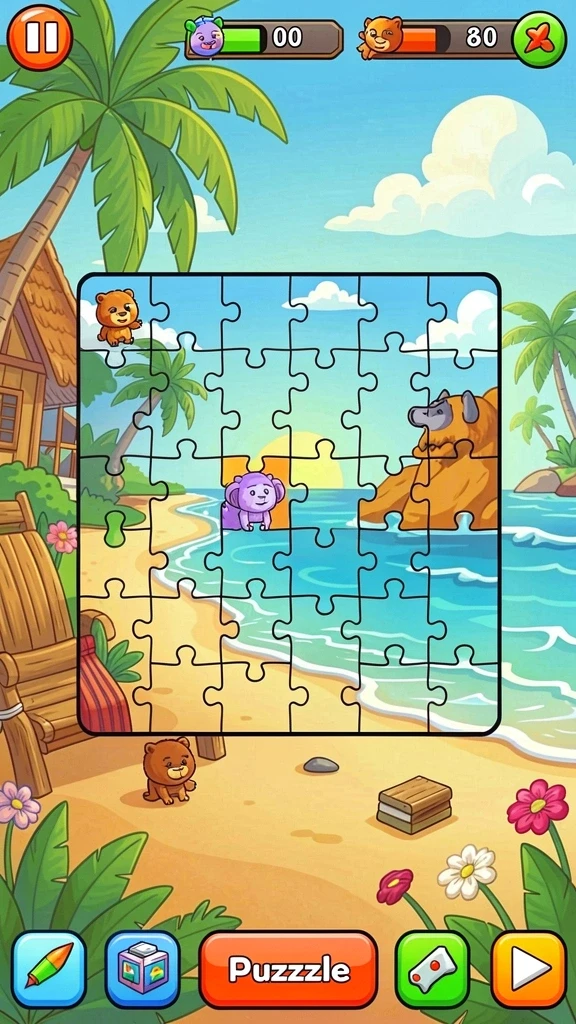
Task: Pause the game
Action: click(39, 38)
